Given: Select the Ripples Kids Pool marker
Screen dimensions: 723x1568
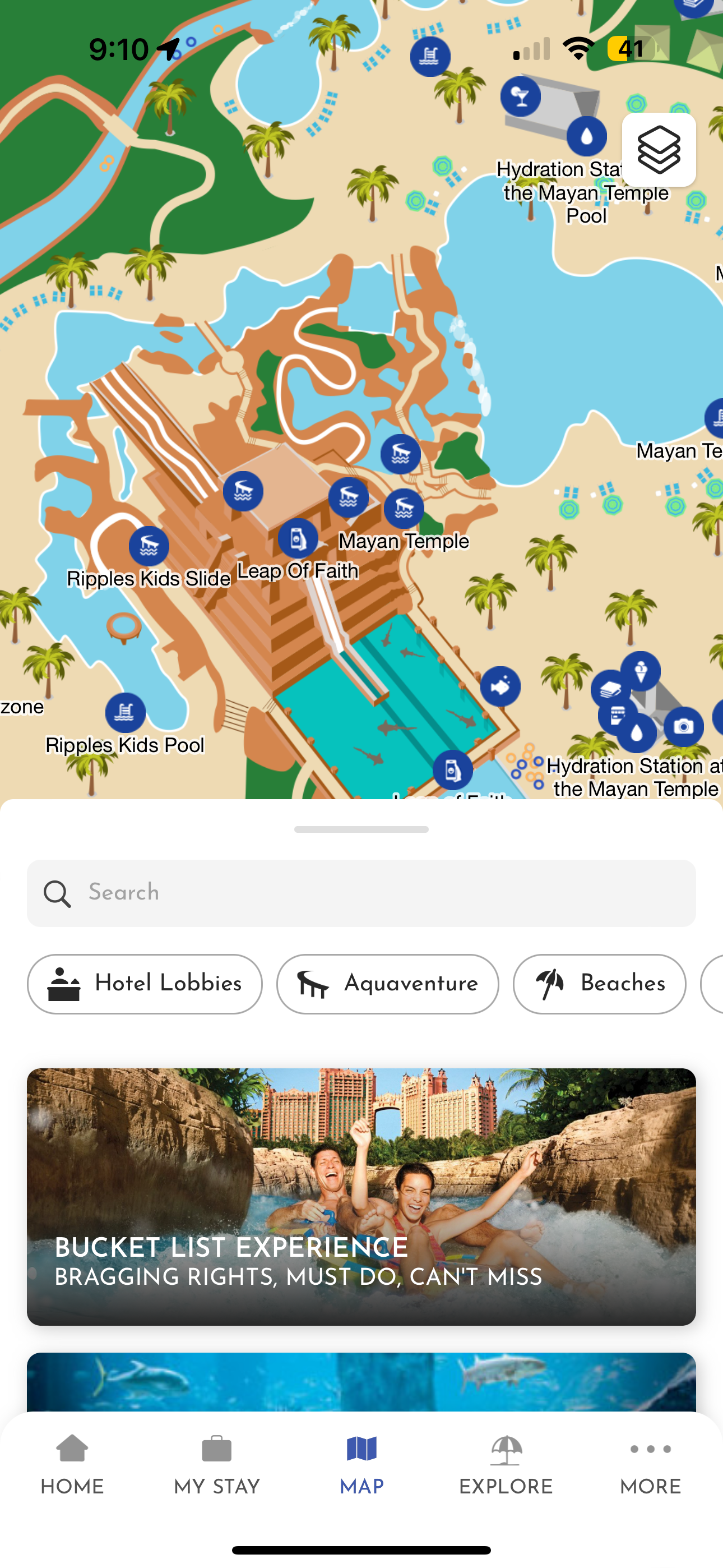Looking at the screenshot, I should [x=126, y=712].
